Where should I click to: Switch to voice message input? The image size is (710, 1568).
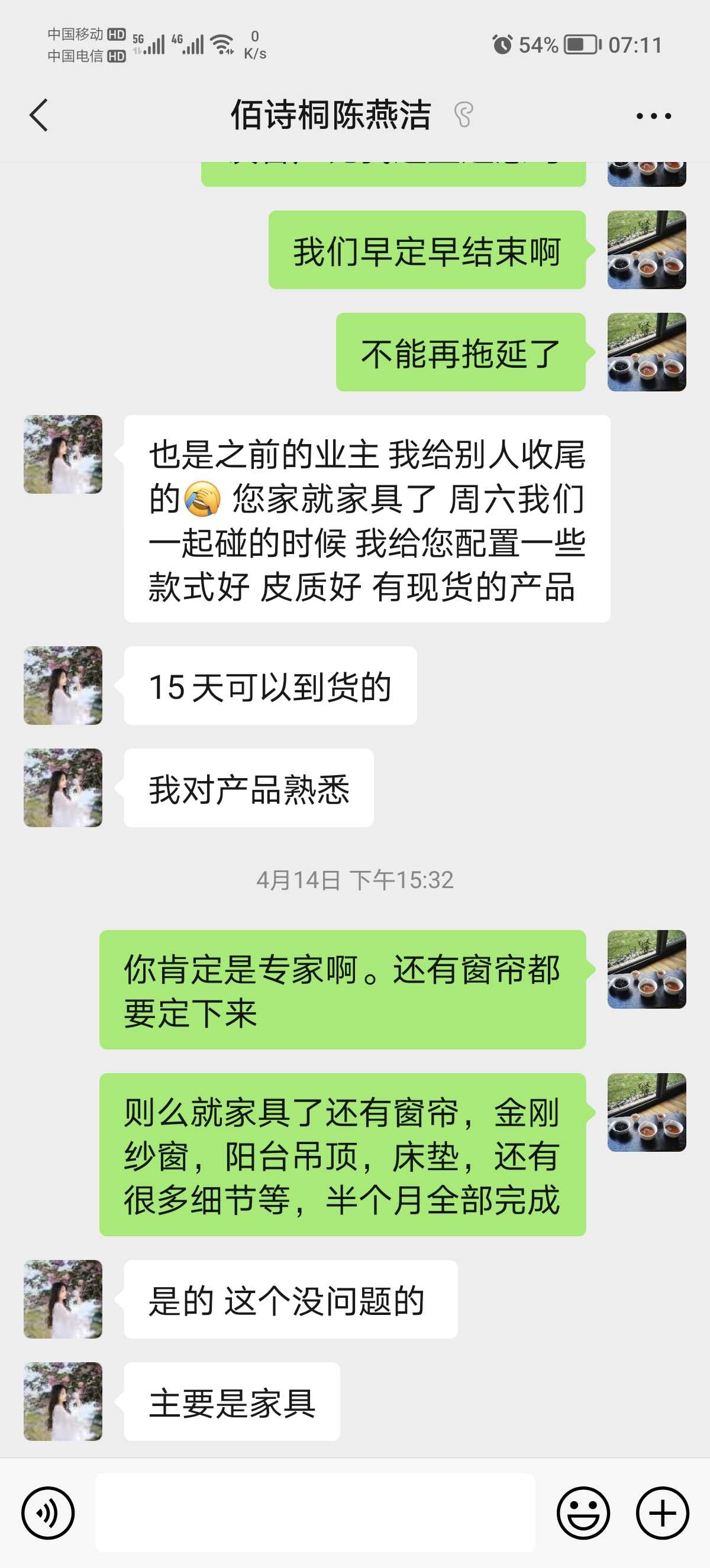coord(47,1512)
